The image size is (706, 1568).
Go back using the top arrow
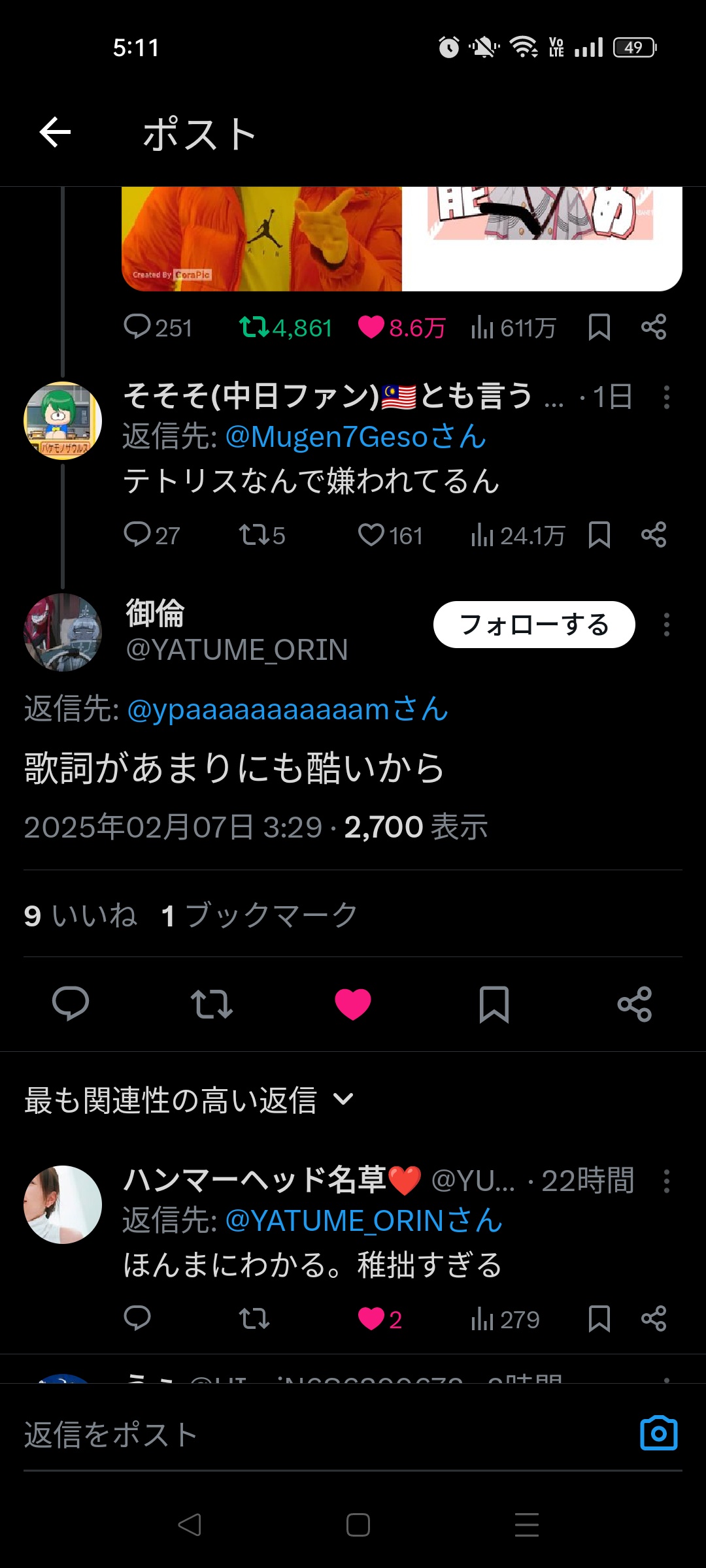tap(56, 133)
